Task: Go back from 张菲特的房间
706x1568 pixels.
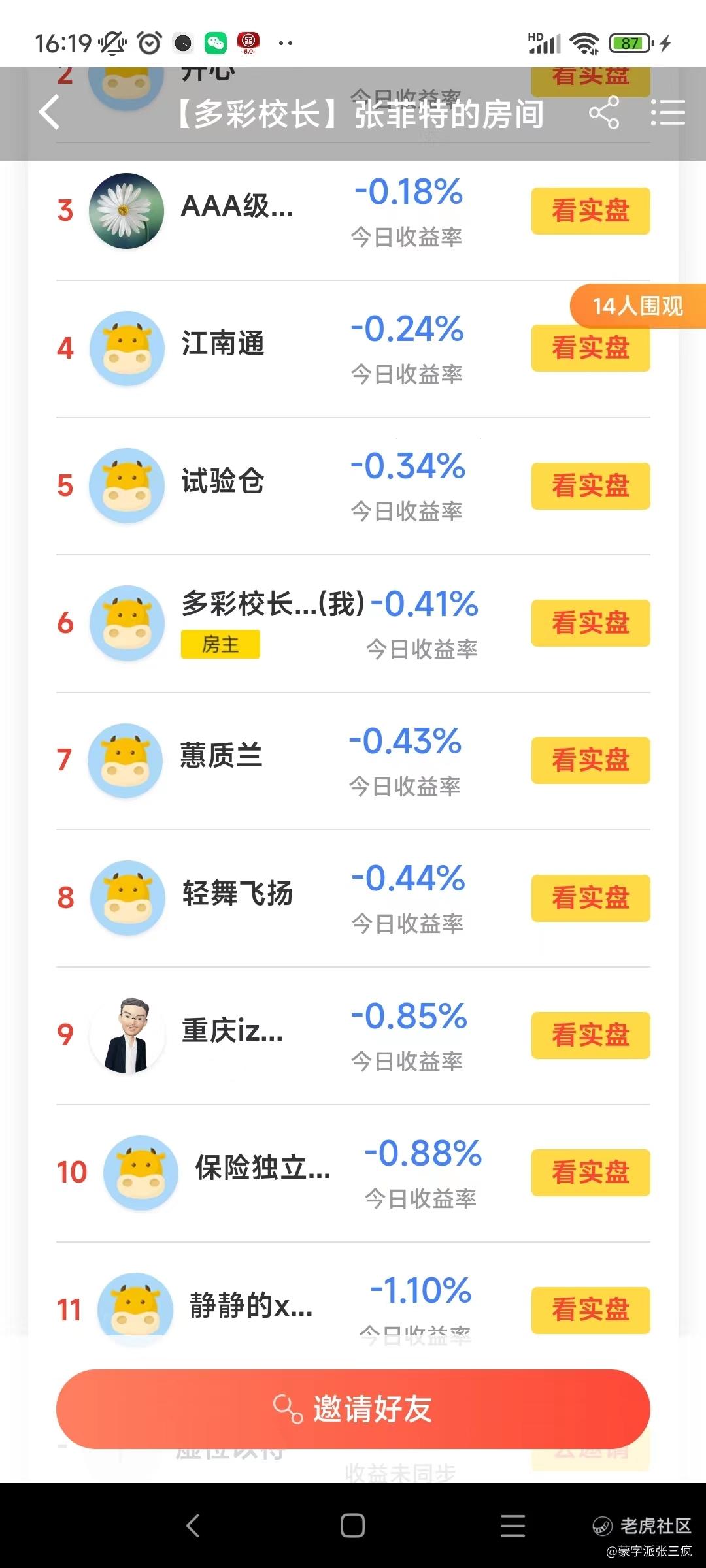Action: (x=50, y=112)
